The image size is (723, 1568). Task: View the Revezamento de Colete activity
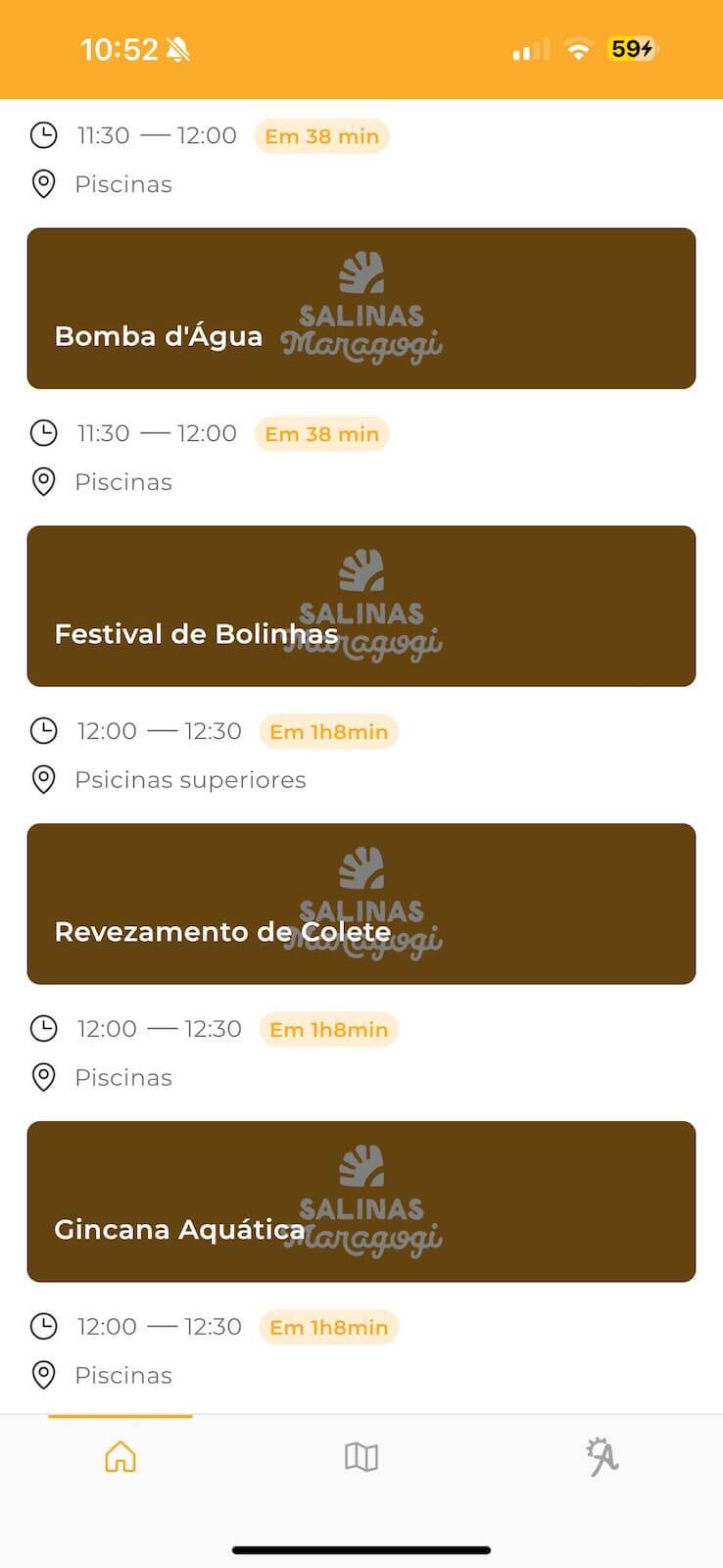(x=361, y=905)
